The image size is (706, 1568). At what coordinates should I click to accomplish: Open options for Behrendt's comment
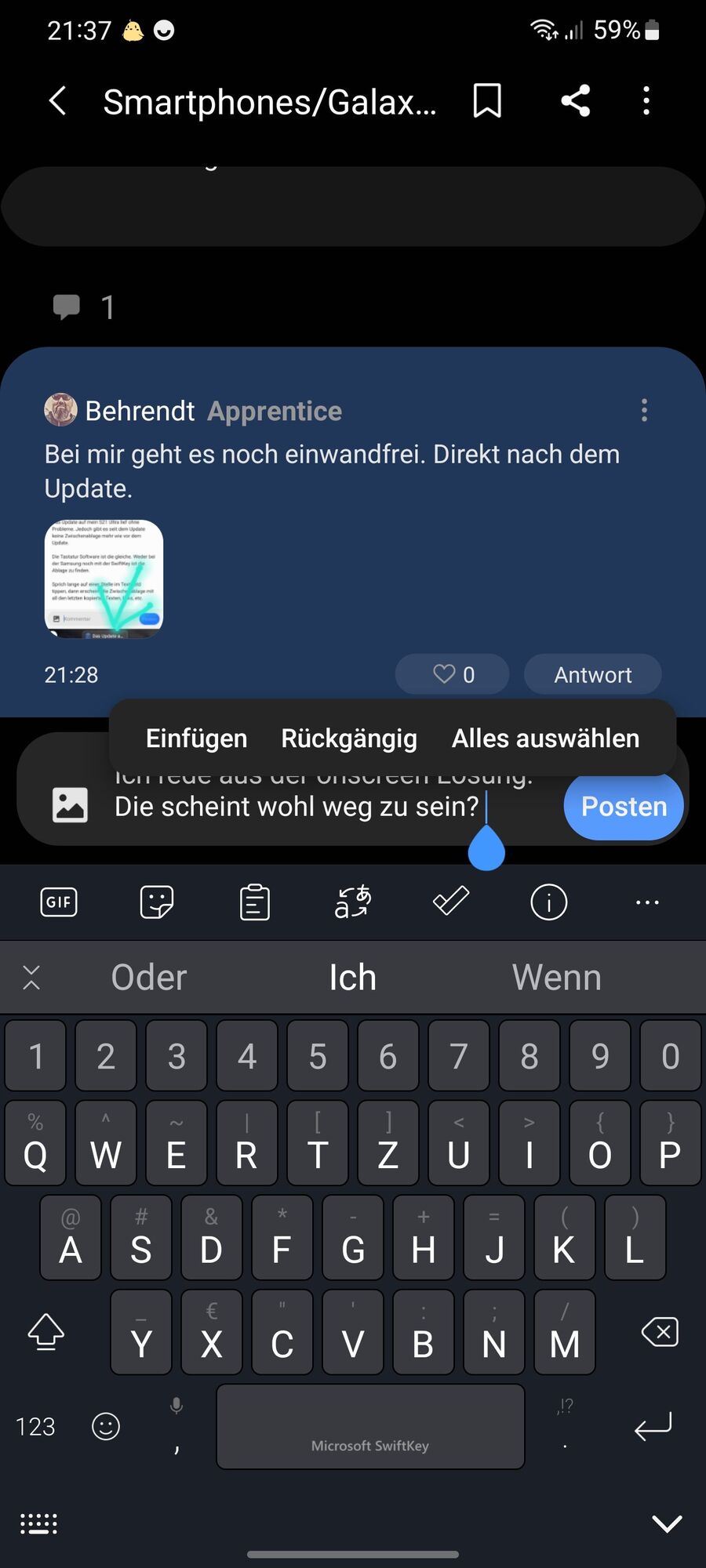coord(644,410)
